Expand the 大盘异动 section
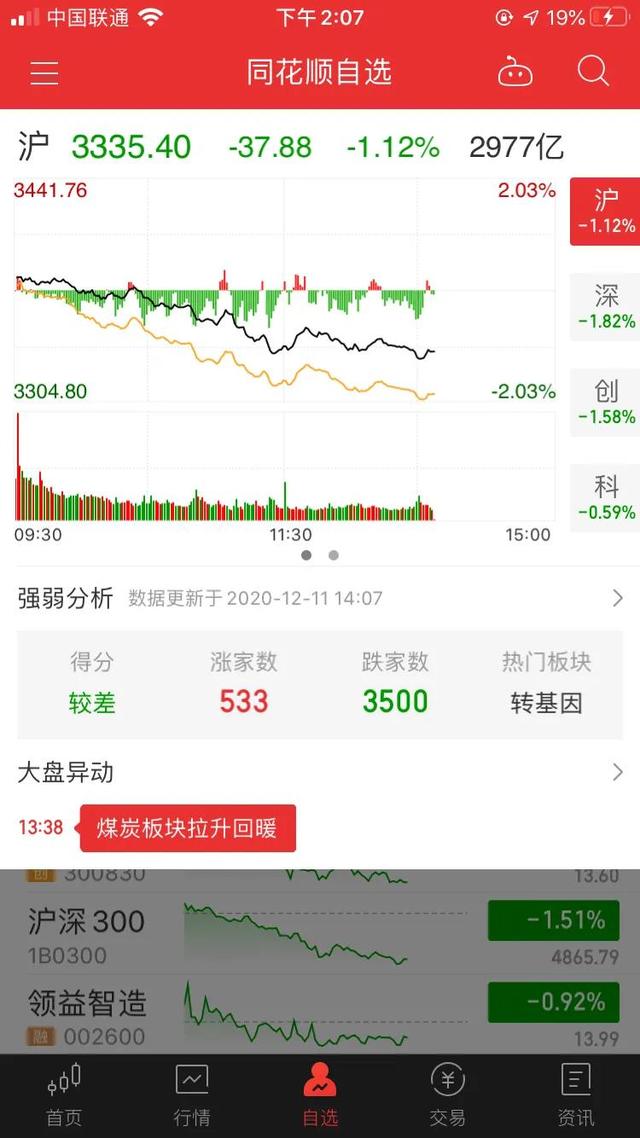640x1138 pixels. pos(320,772)
